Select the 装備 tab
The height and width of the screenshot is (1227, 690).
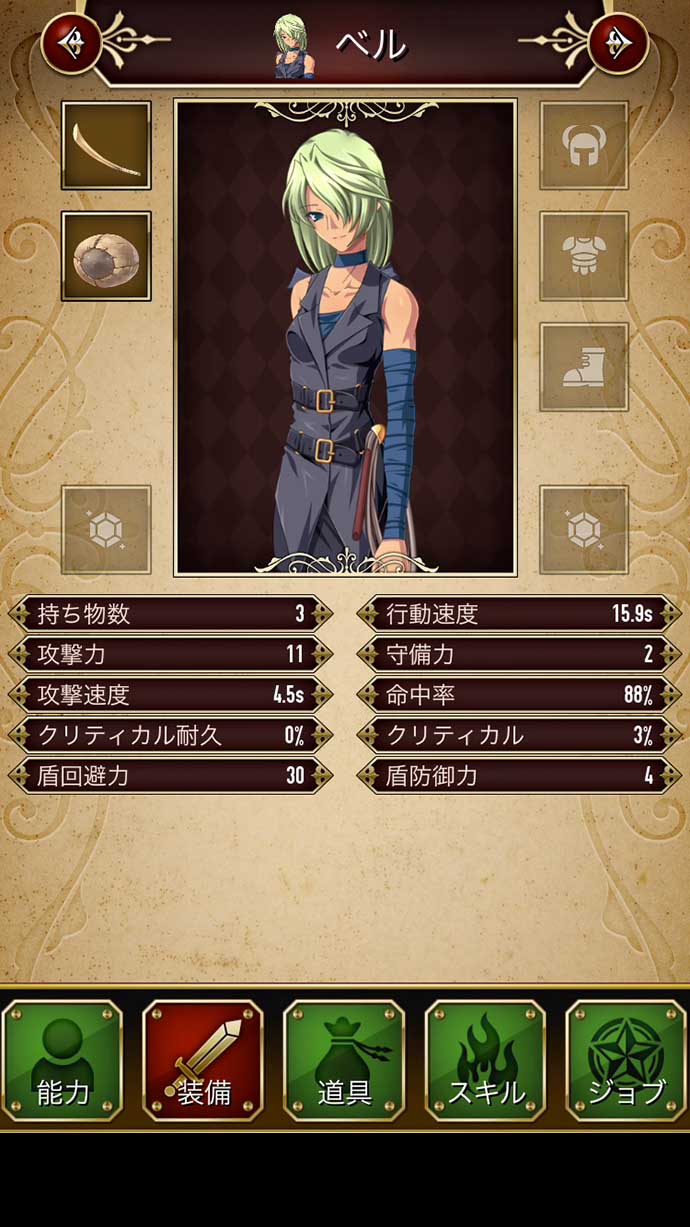coord(203,1060)
